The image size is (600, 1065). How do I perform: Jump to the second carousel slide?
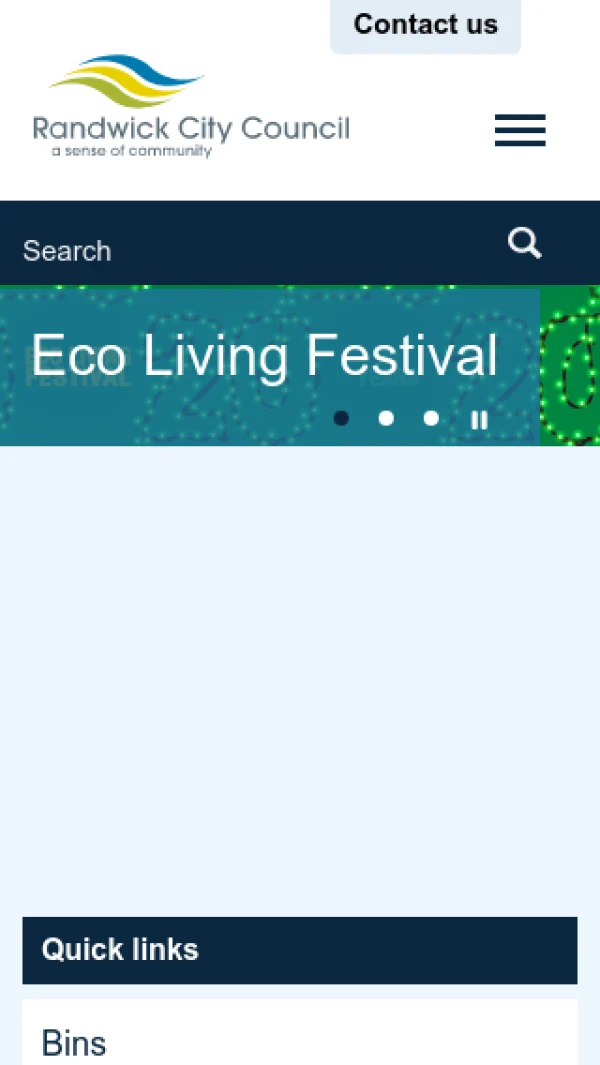(x=386, y=418)
